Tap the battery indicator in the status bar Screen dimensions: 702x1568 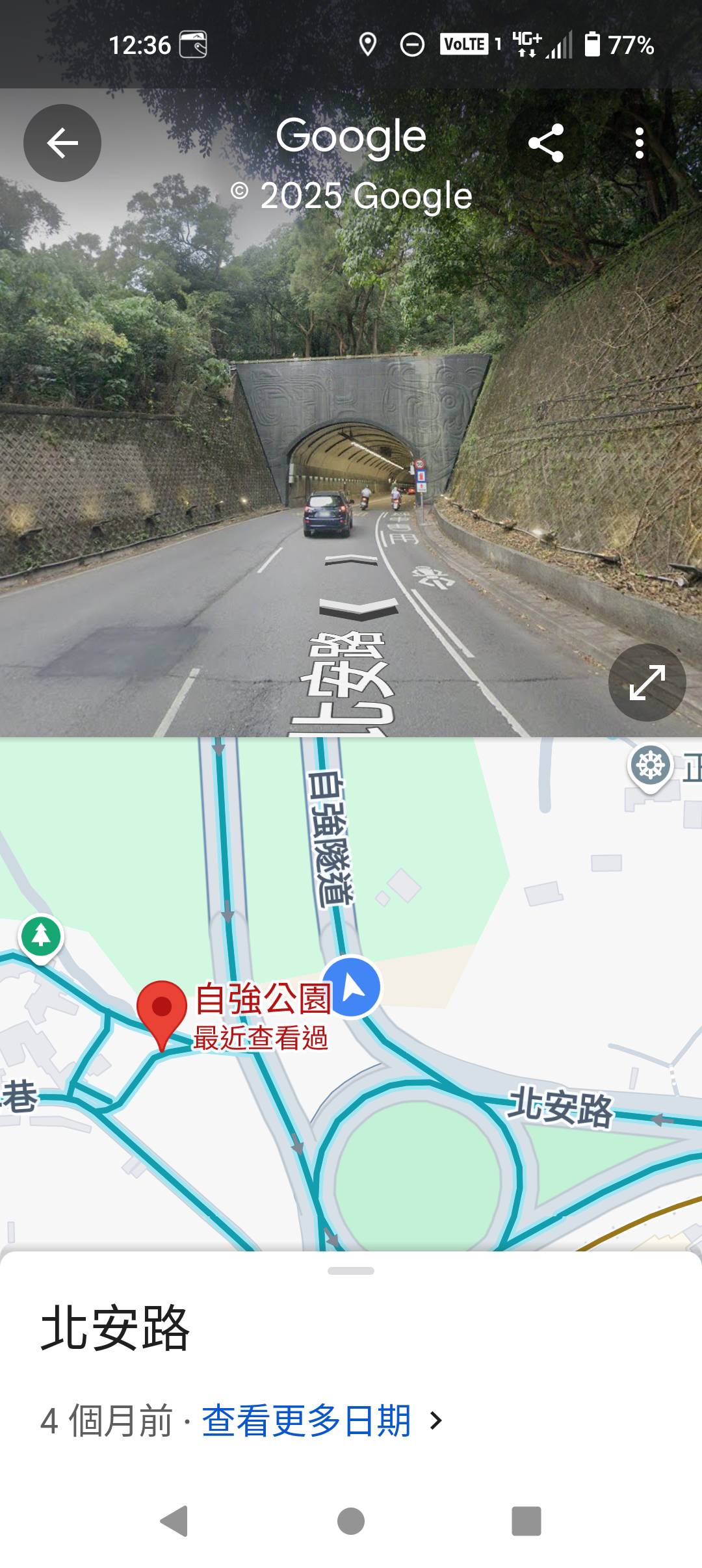click(593, 44)
